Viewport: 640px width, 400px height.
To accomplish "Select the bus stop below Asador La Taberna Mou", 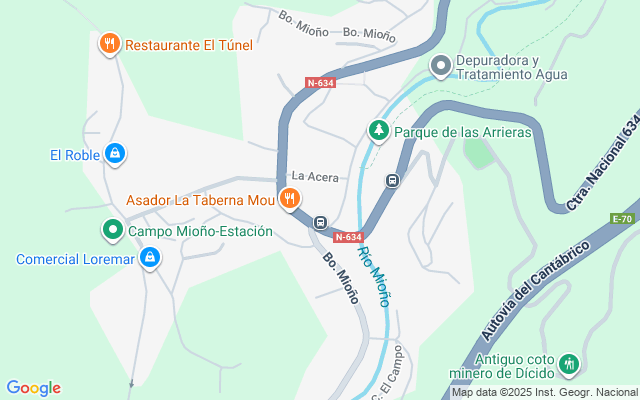I will pos(320,222).
